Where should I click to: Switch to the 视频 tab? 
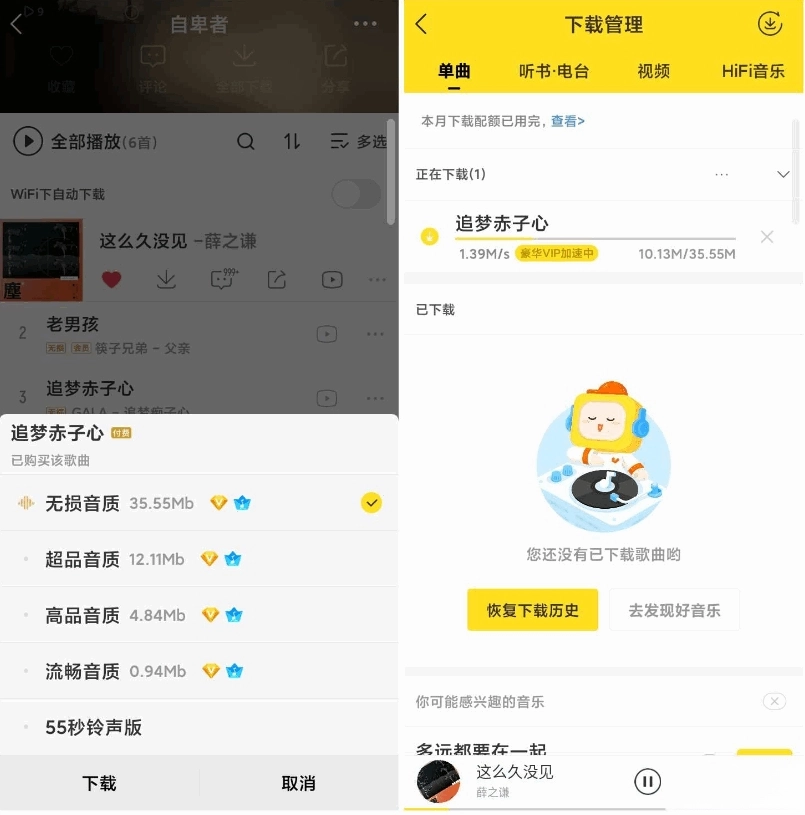coord(653,71)
